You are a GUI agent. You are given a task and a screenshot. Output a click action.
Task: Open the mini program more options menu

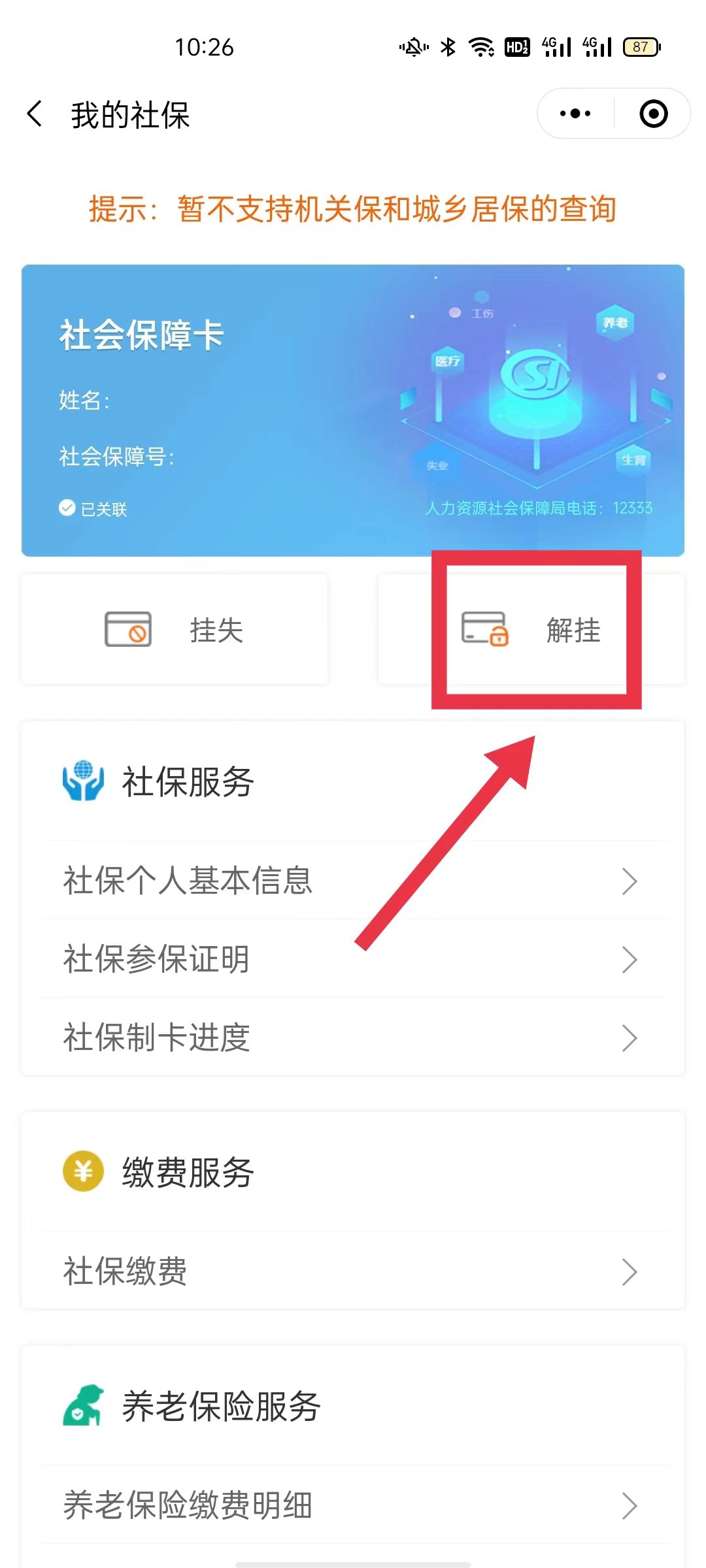pos(575,114)
